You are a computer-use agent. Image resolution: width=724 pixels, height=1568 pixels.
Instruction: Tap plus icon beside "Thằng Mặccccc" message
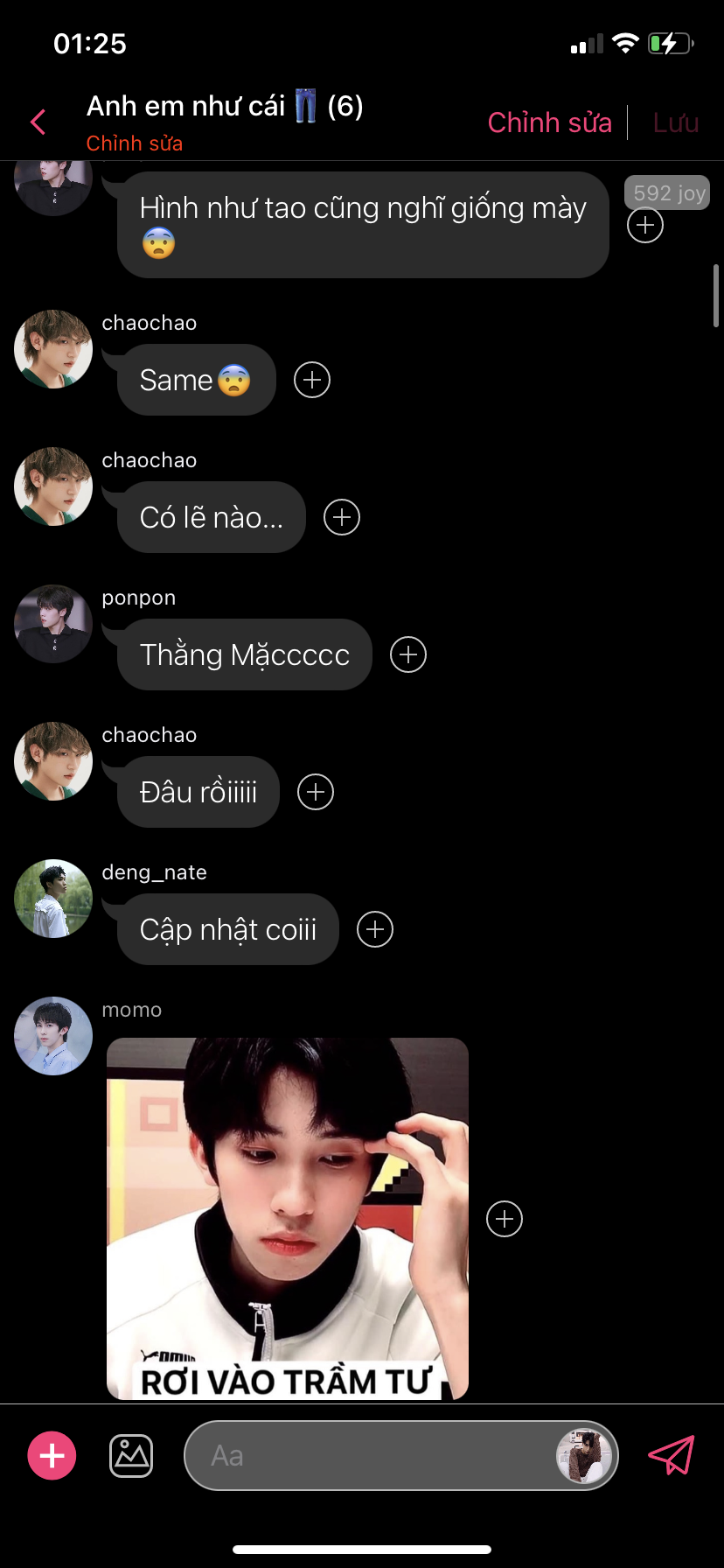click(408, 654)
